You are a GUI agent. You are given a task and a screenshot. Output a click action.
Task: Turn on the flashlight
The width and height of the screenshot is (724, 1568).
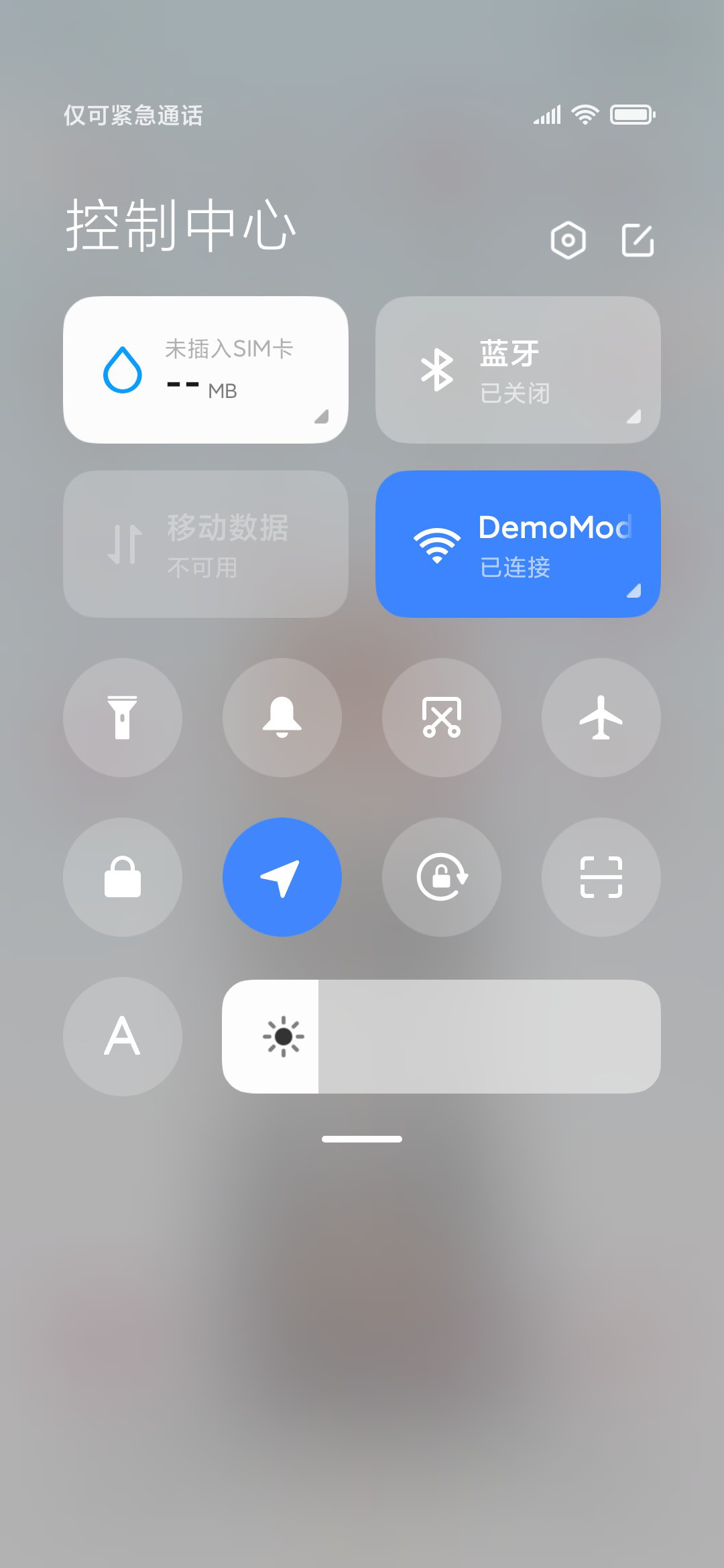(123, 718)
